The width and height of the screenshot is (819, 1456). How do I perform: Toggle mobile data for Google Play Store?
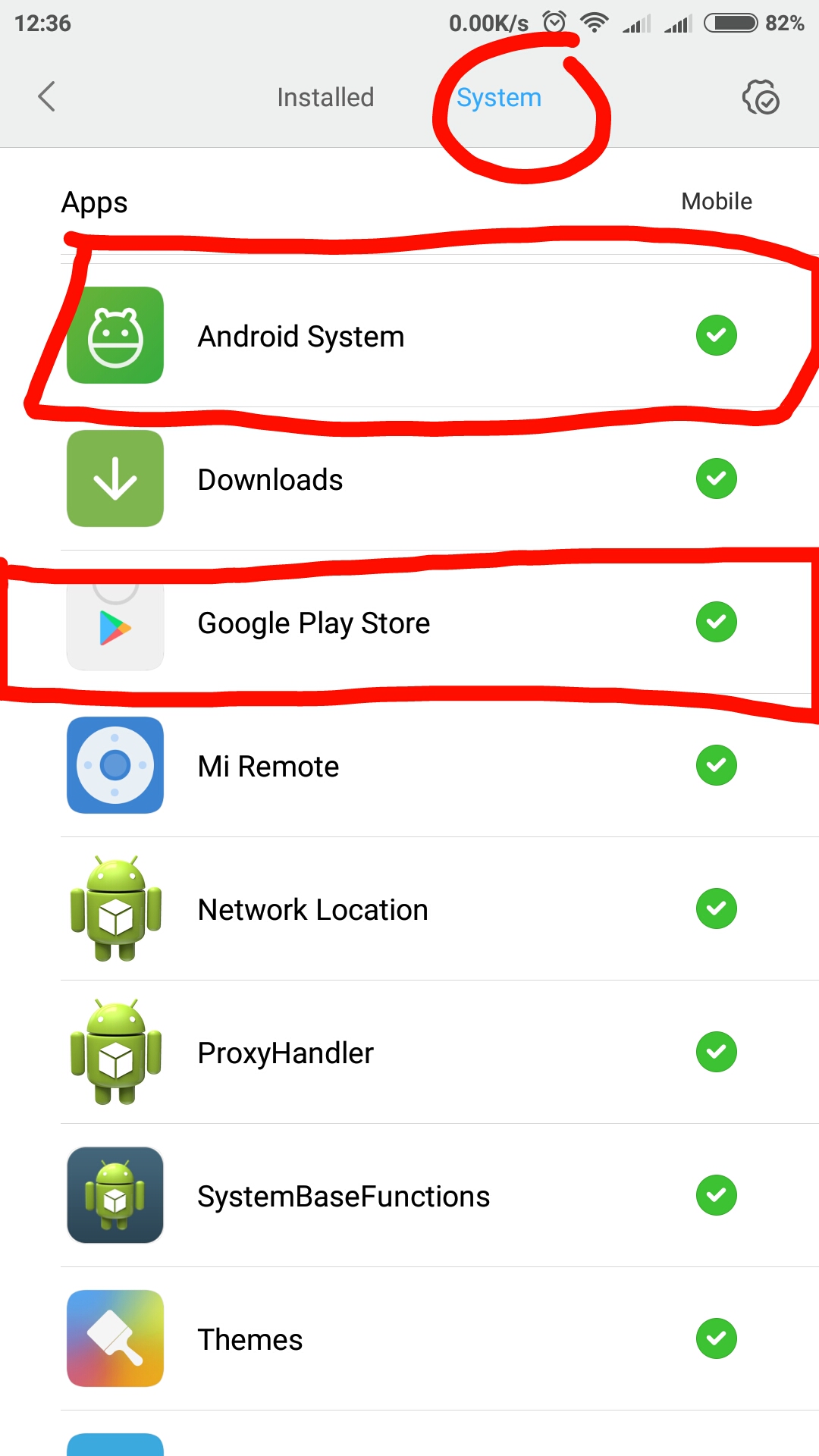(x=717, y=622)
